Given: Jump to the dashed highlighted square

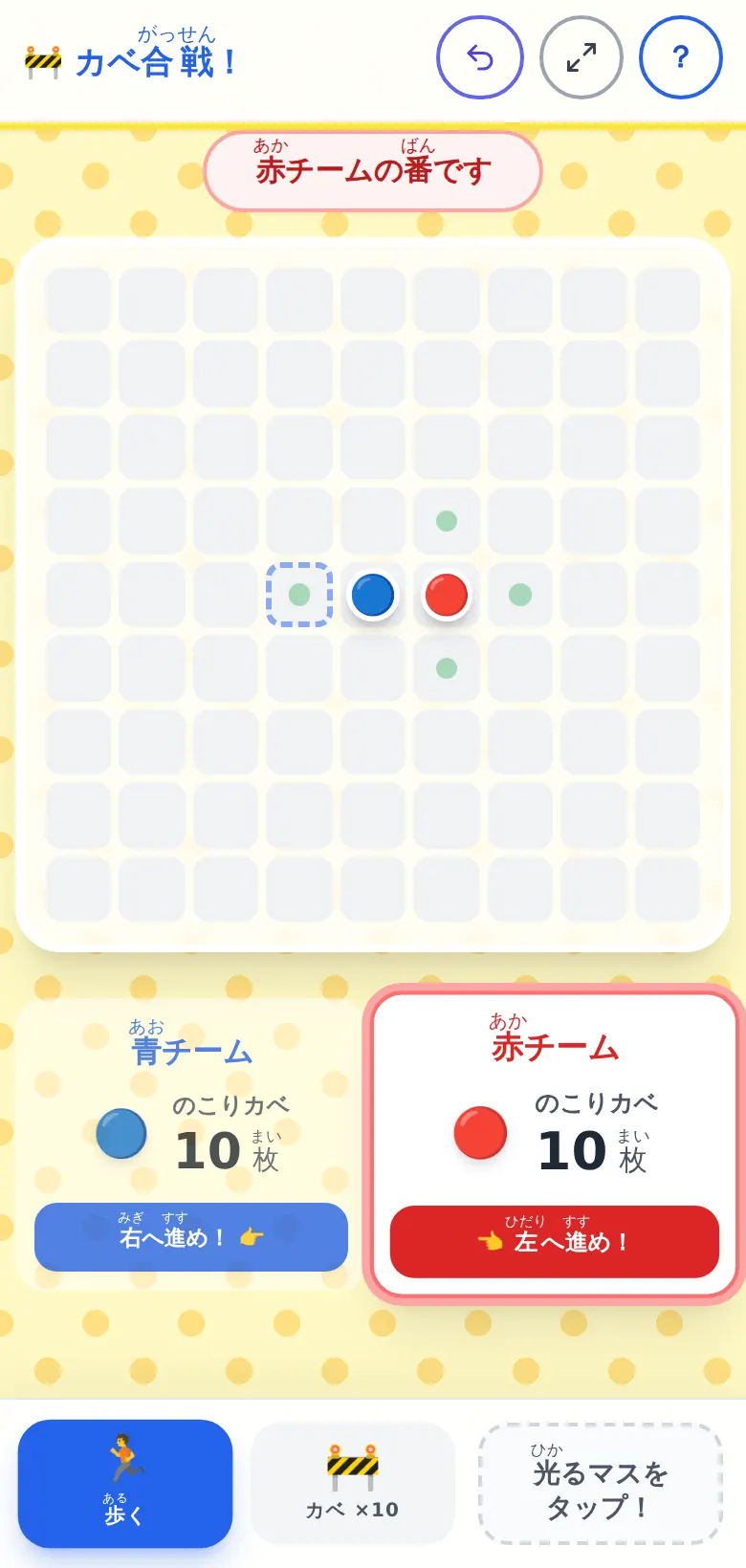Looking at the screenshot, I should 299,595.
